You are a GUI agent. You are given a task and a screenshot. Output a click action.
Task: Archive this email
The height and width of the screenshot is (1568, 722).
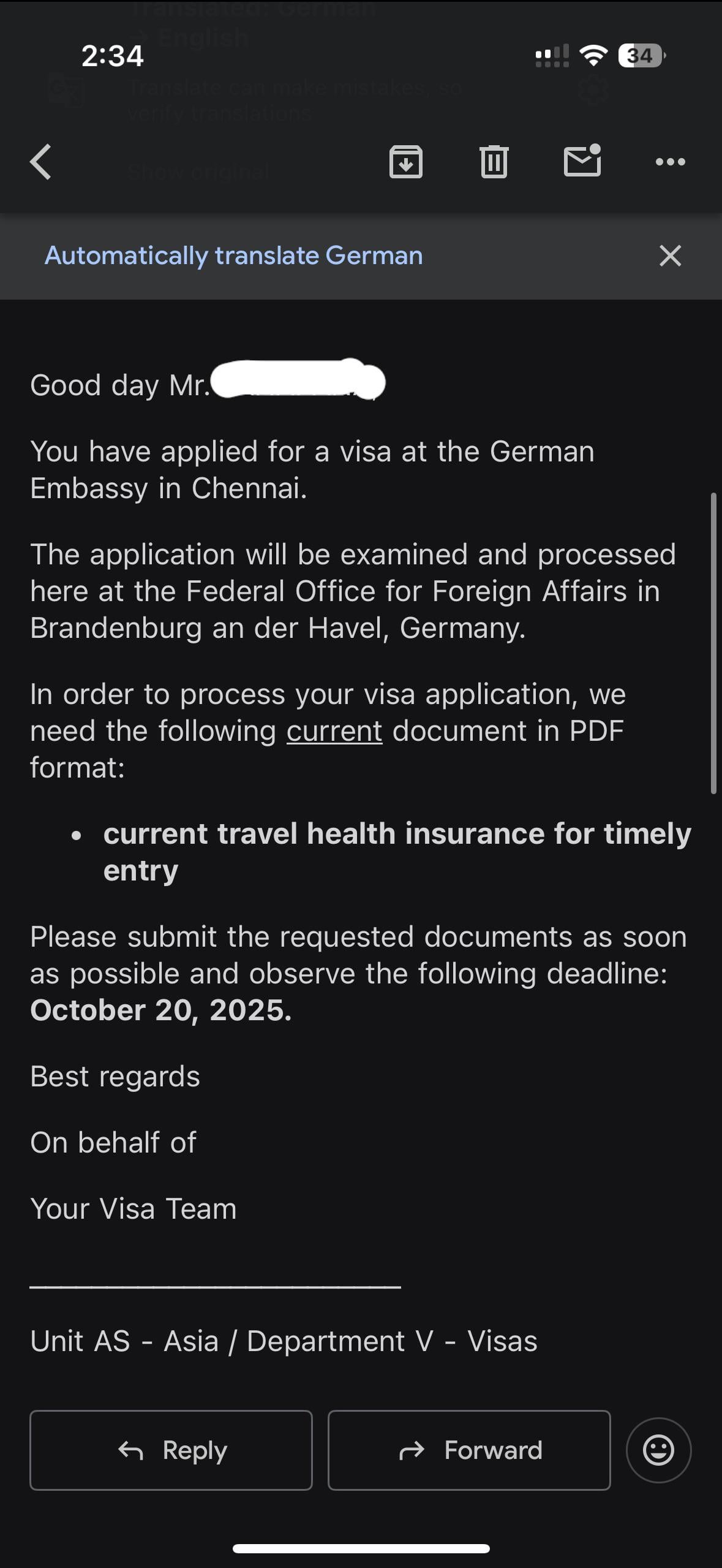[405, 162]
